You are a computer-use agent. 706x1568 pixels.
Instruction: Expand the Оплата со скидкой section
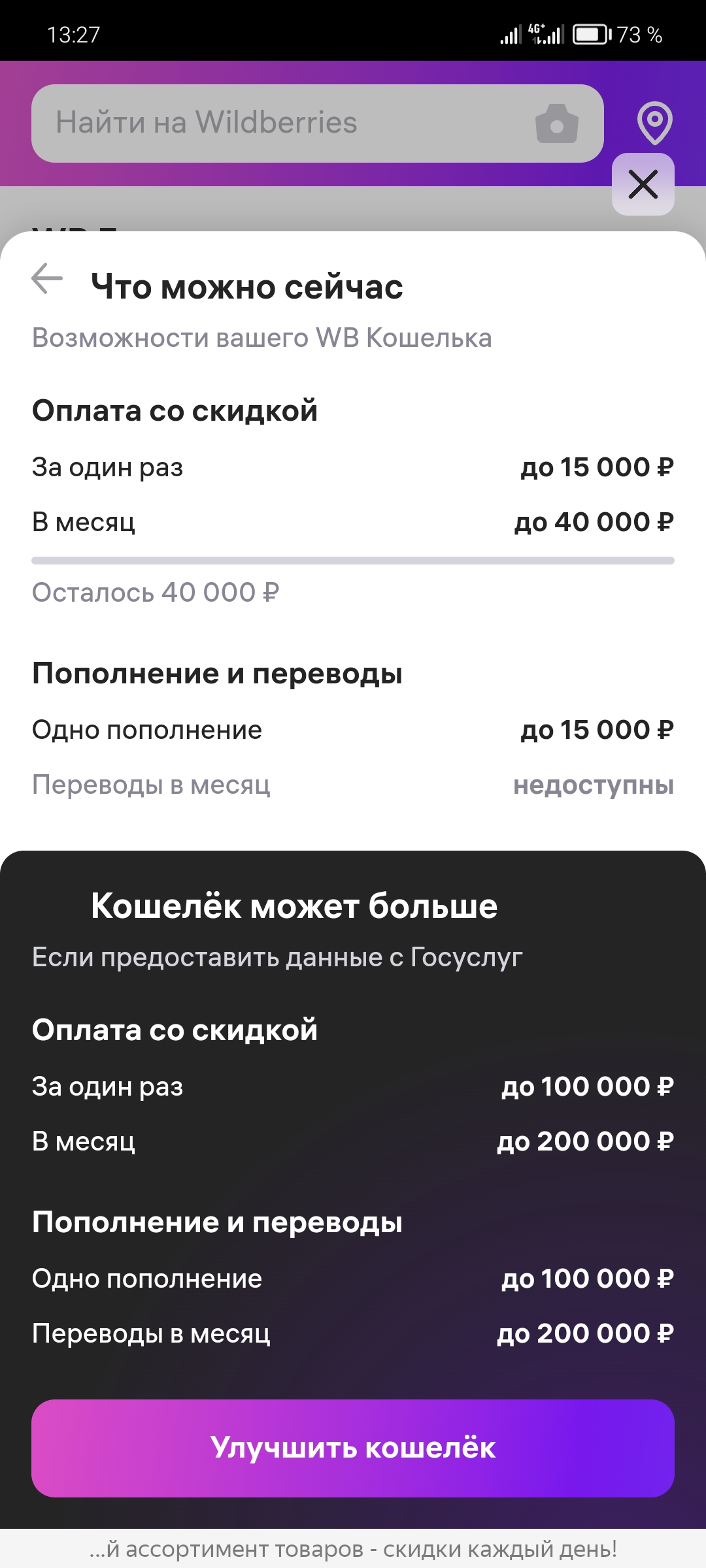point(175,410)
